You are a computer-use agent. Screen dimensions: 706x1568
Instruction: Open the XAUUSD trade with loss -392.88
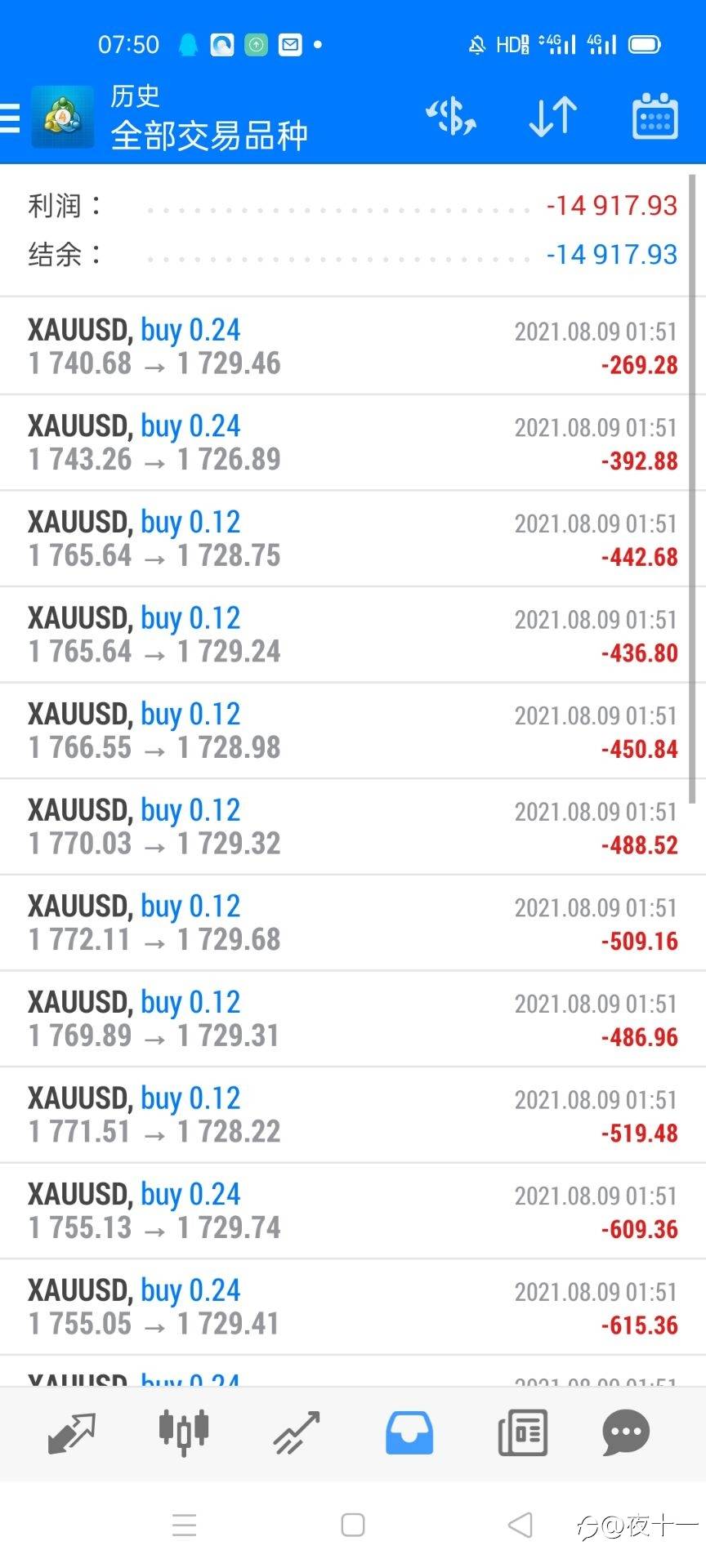tap(353, 443)
